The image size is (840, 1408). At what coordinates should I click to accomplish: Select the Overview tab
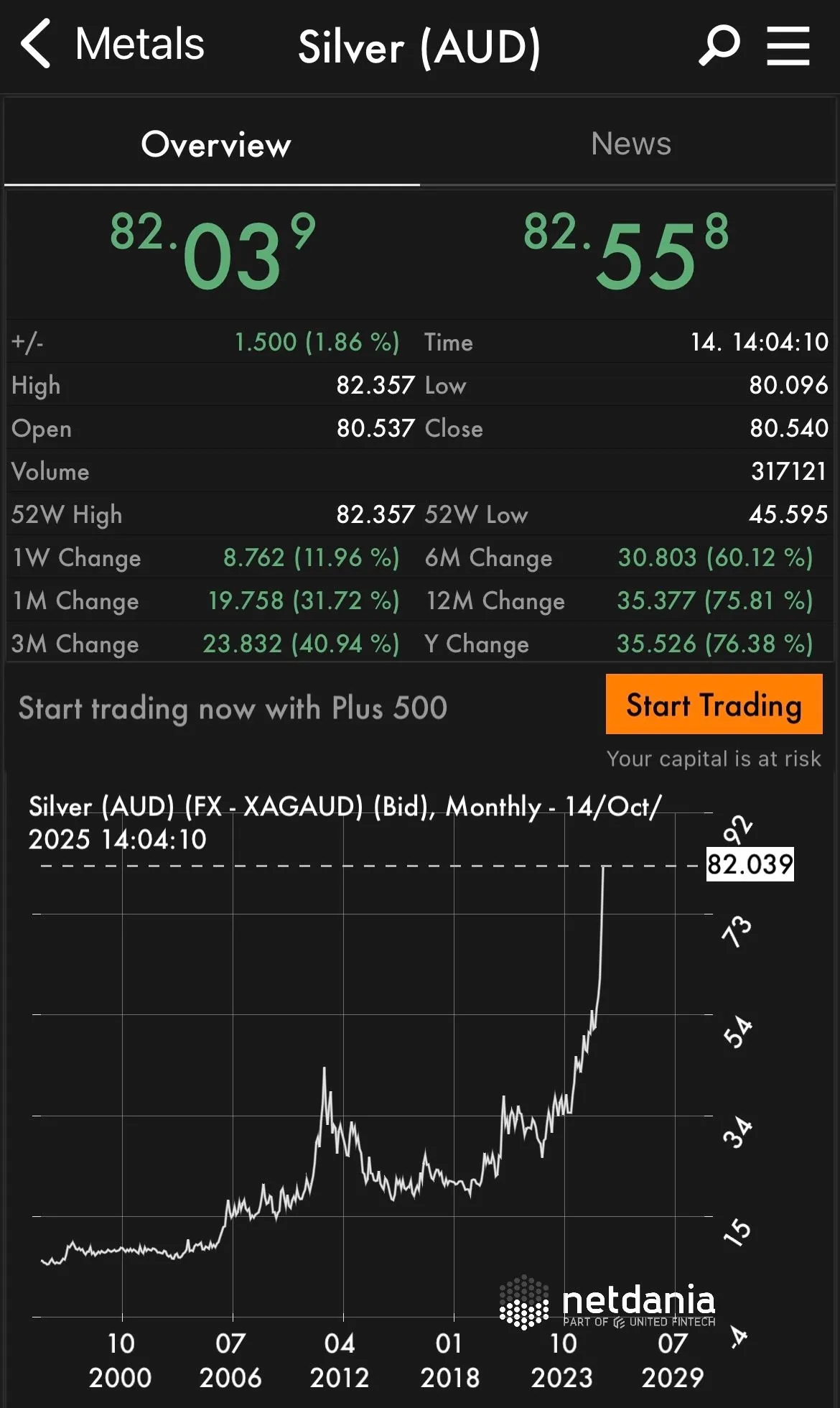point(215,144)
